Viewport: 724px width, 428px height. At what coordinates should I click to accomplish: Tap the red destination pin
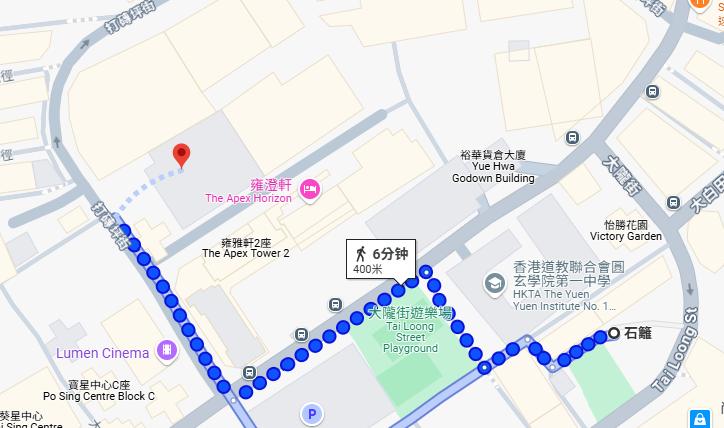pos(181,155)
